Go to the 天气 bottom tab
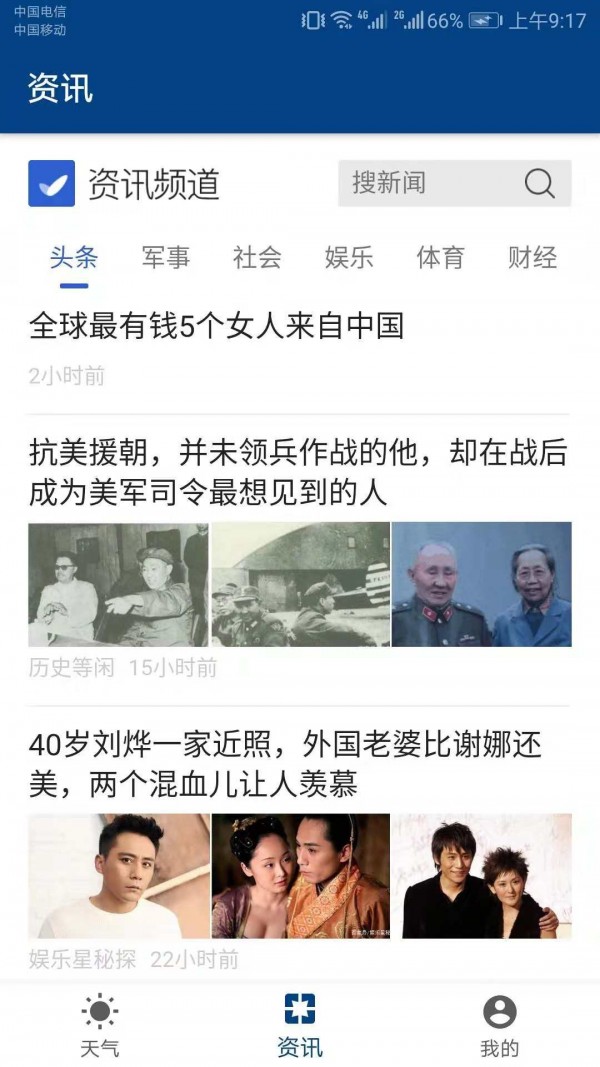Image resolution: width=600 pixels, height=1067 pixels. [100, 1026]
